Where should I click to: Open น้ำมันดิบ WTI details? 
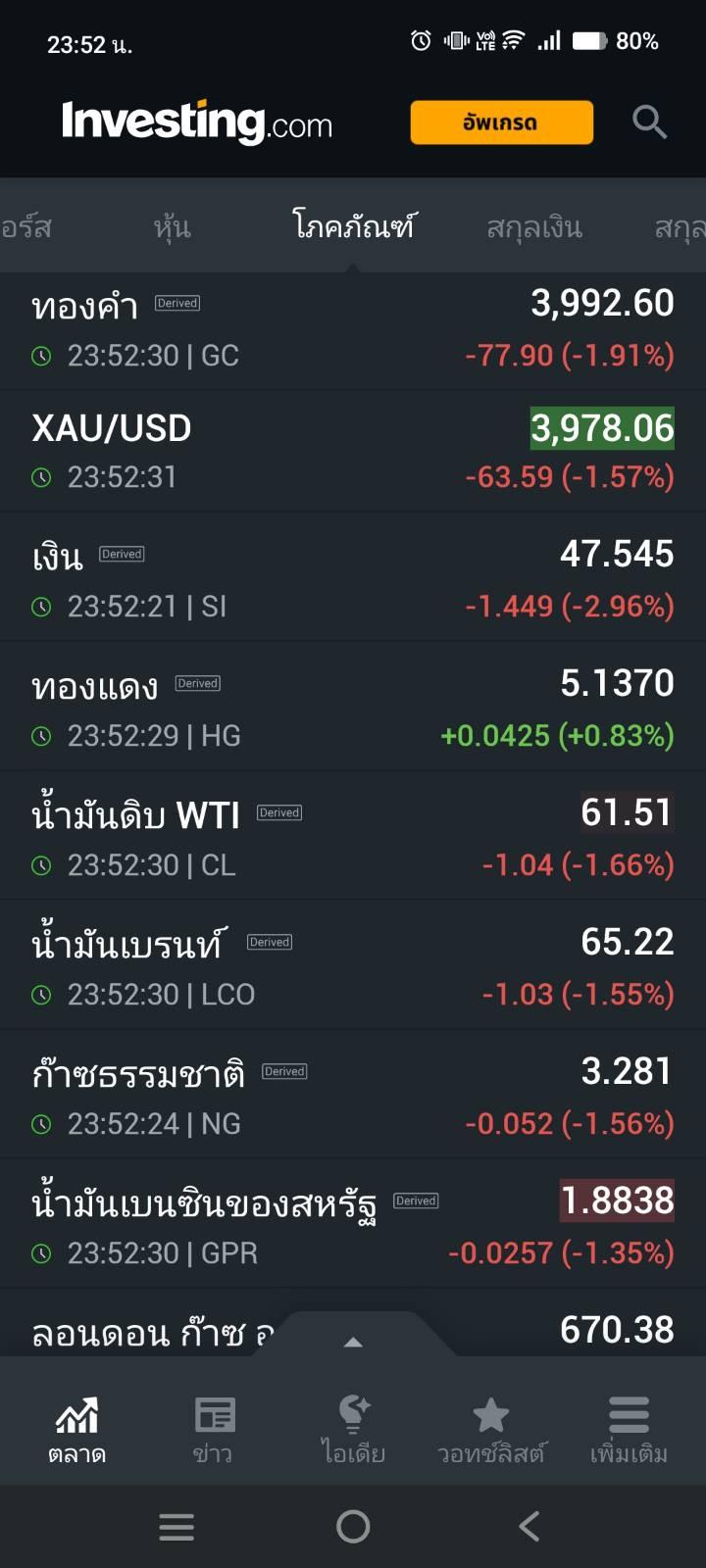click(x=353, y=838)
